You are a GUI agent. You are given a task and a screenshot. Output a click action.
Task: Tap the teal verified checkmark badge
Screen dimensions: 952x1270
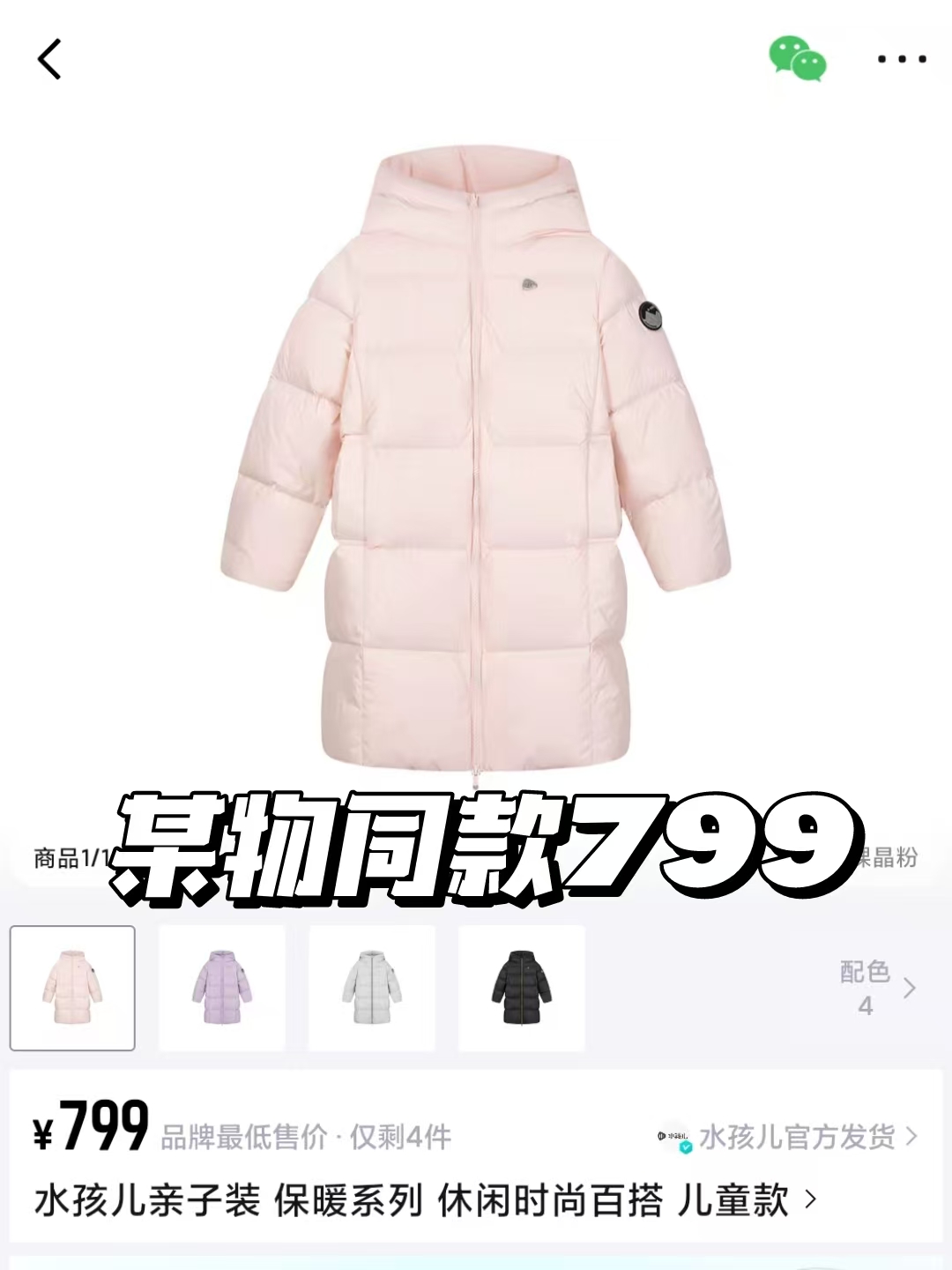[687, 1149]
